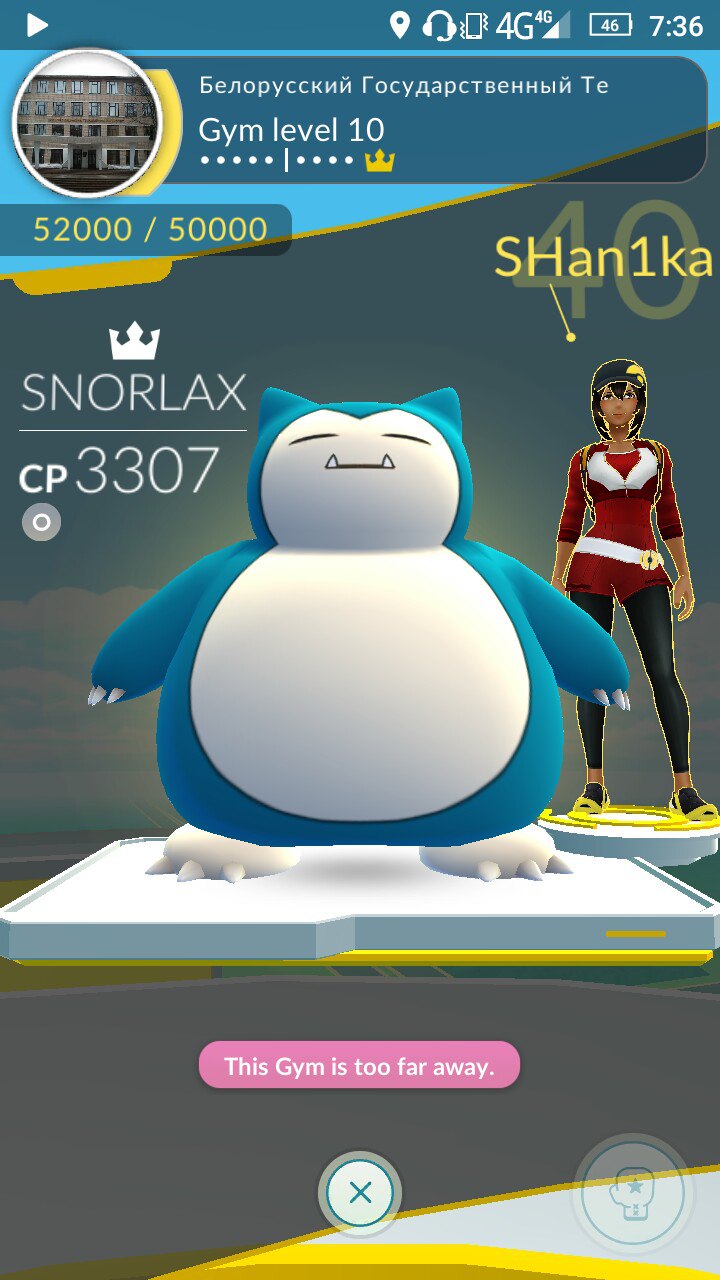Close the gym view
Image resolution: width=720 pixels, height=1280 pixels.
(360, 1192)
